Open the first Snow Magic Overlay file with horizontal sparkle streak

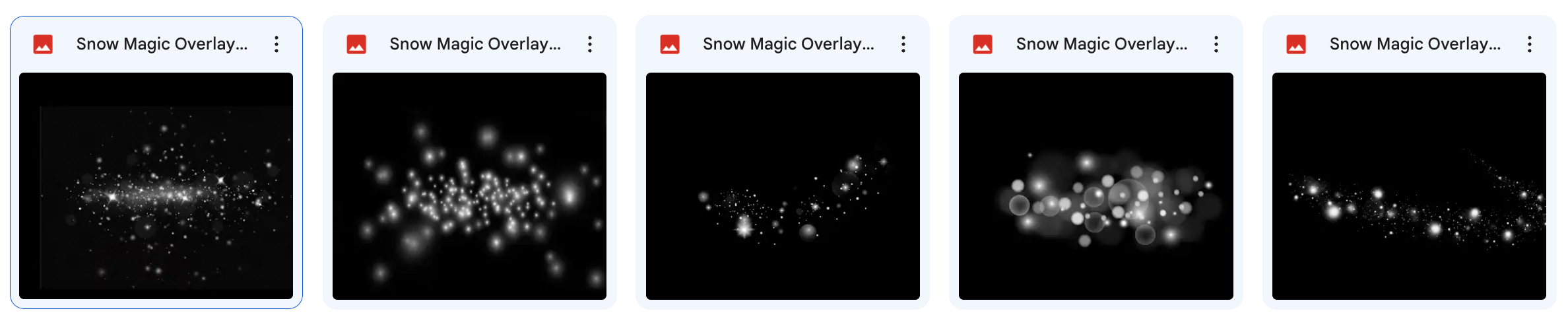(x=156, y=186)
